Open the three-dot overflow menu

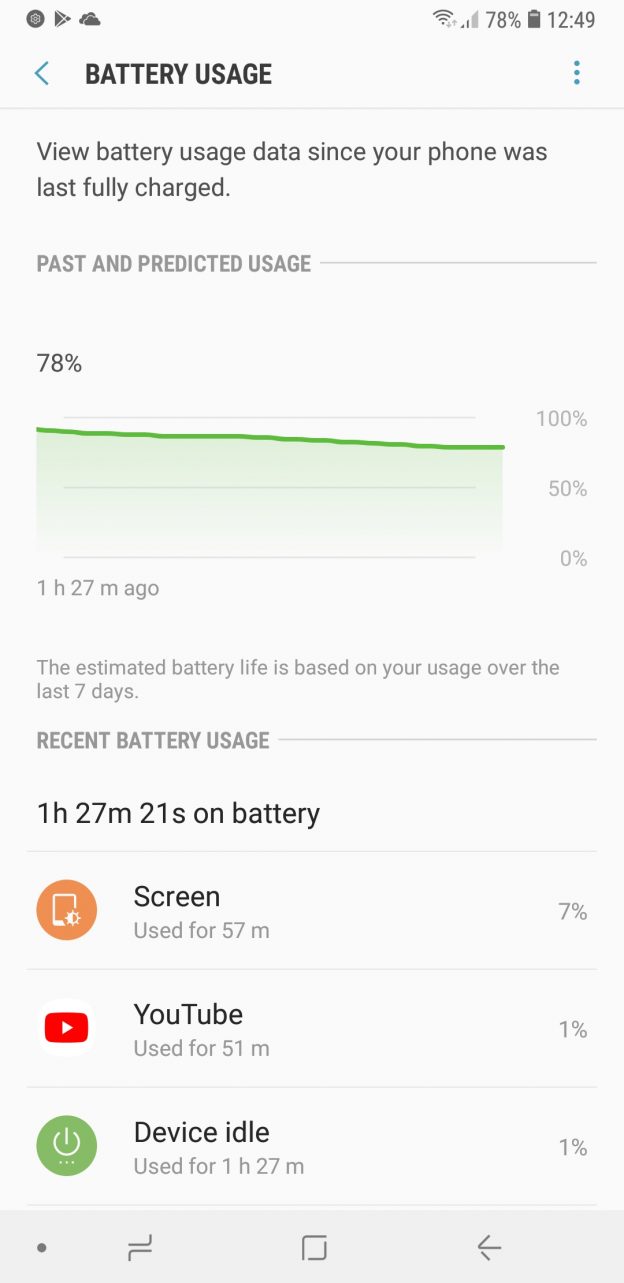click(577, 73)
